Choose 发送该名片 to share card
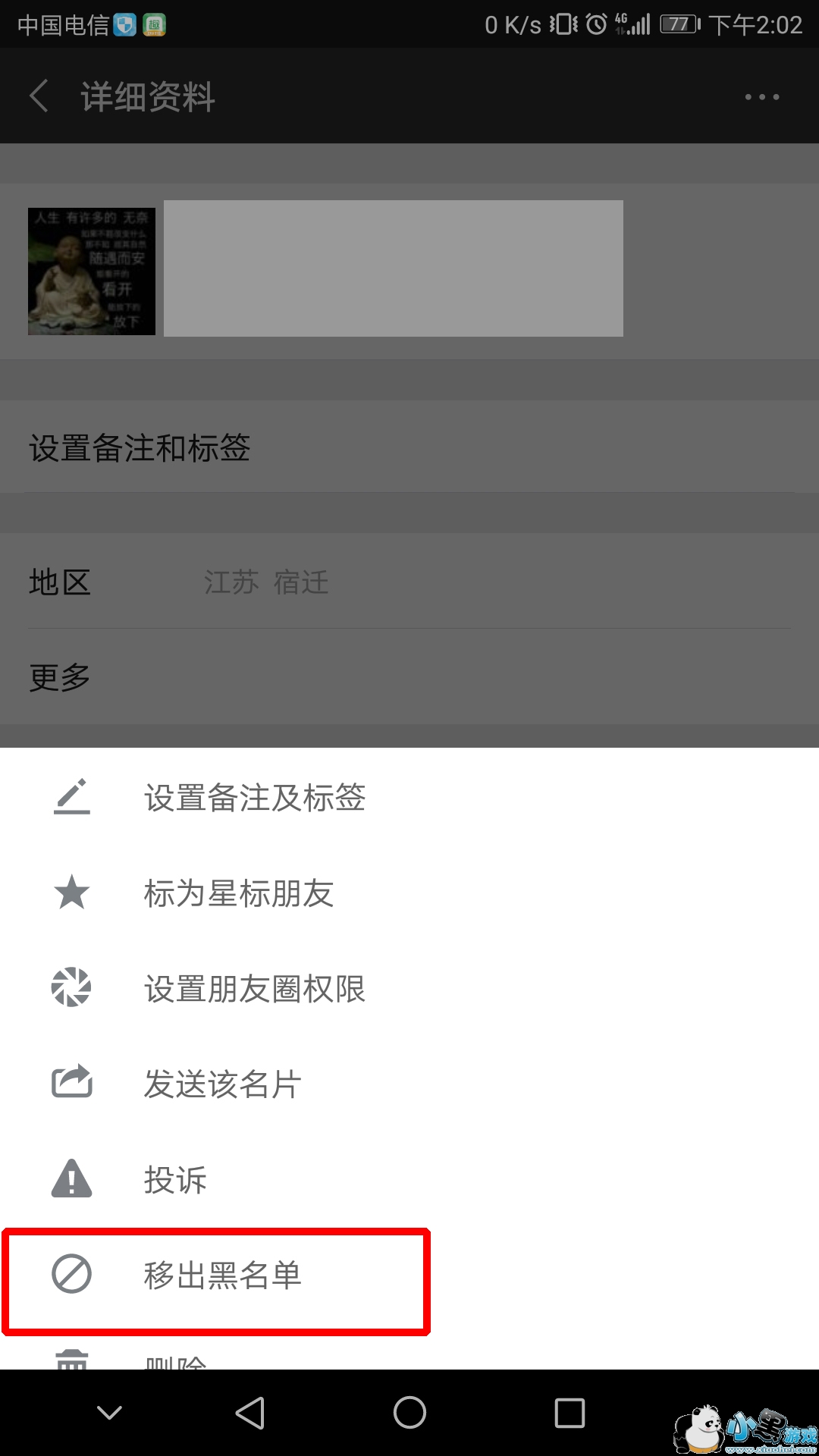The image size is (819, 1456). click(x=223, y=1084)
